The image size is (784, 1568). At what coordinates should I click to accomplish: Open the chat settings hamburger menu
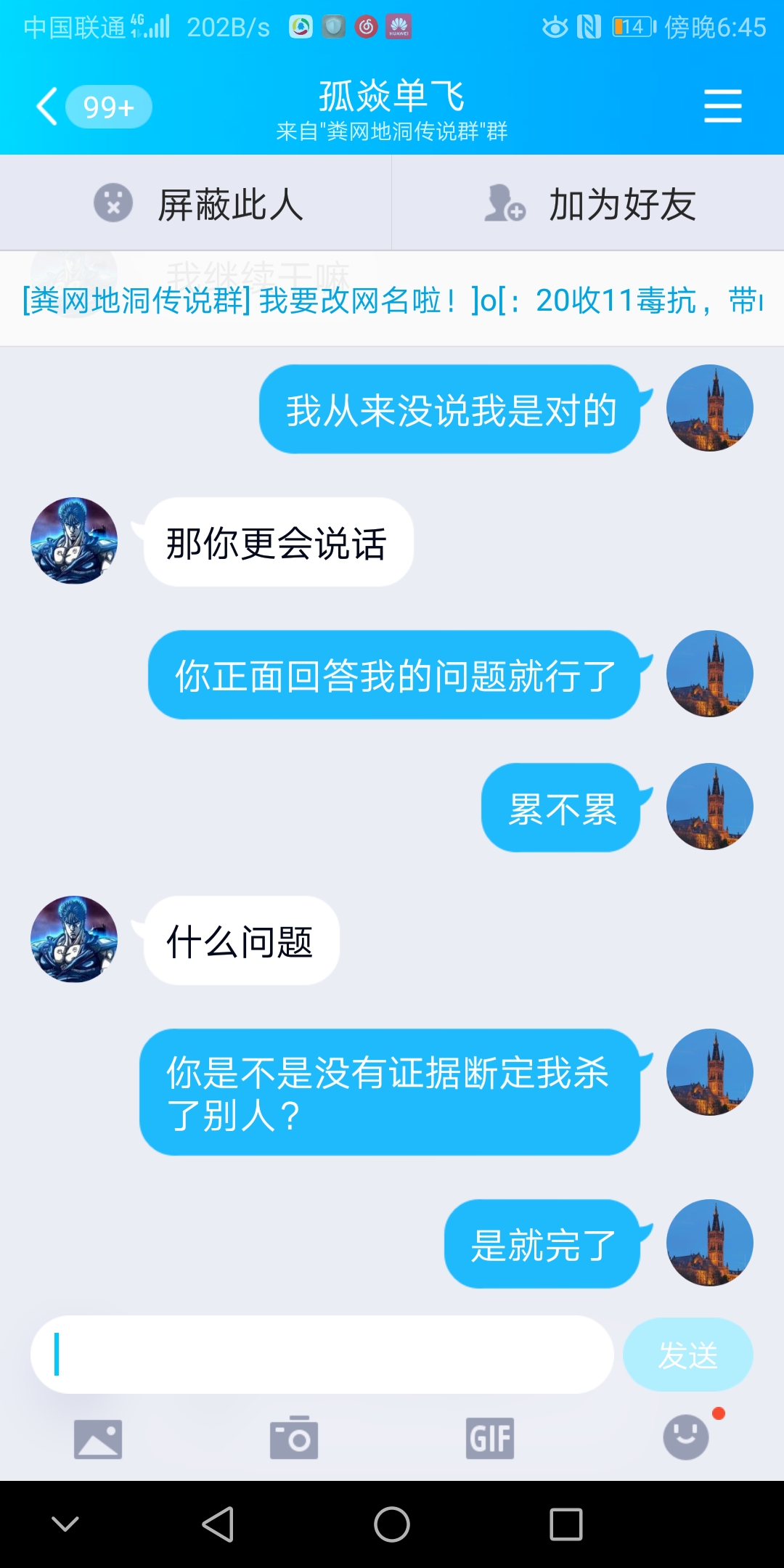tap(722, 107)
